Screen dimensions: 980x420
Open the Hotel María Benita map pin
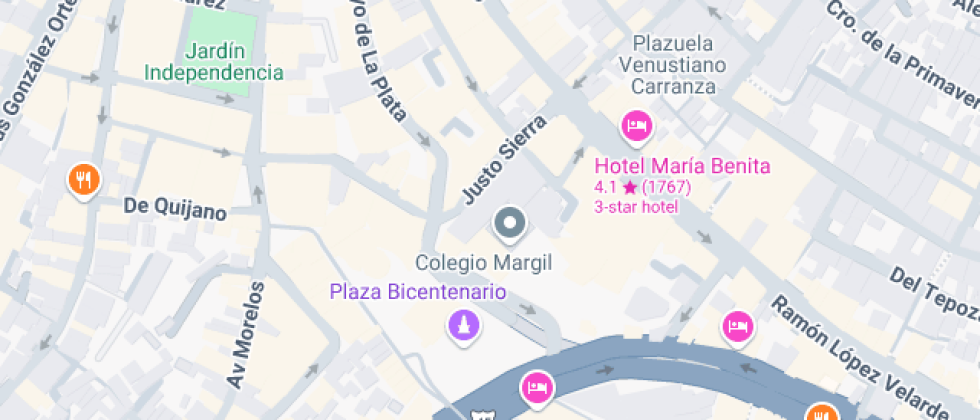click(x=637, y=126)
